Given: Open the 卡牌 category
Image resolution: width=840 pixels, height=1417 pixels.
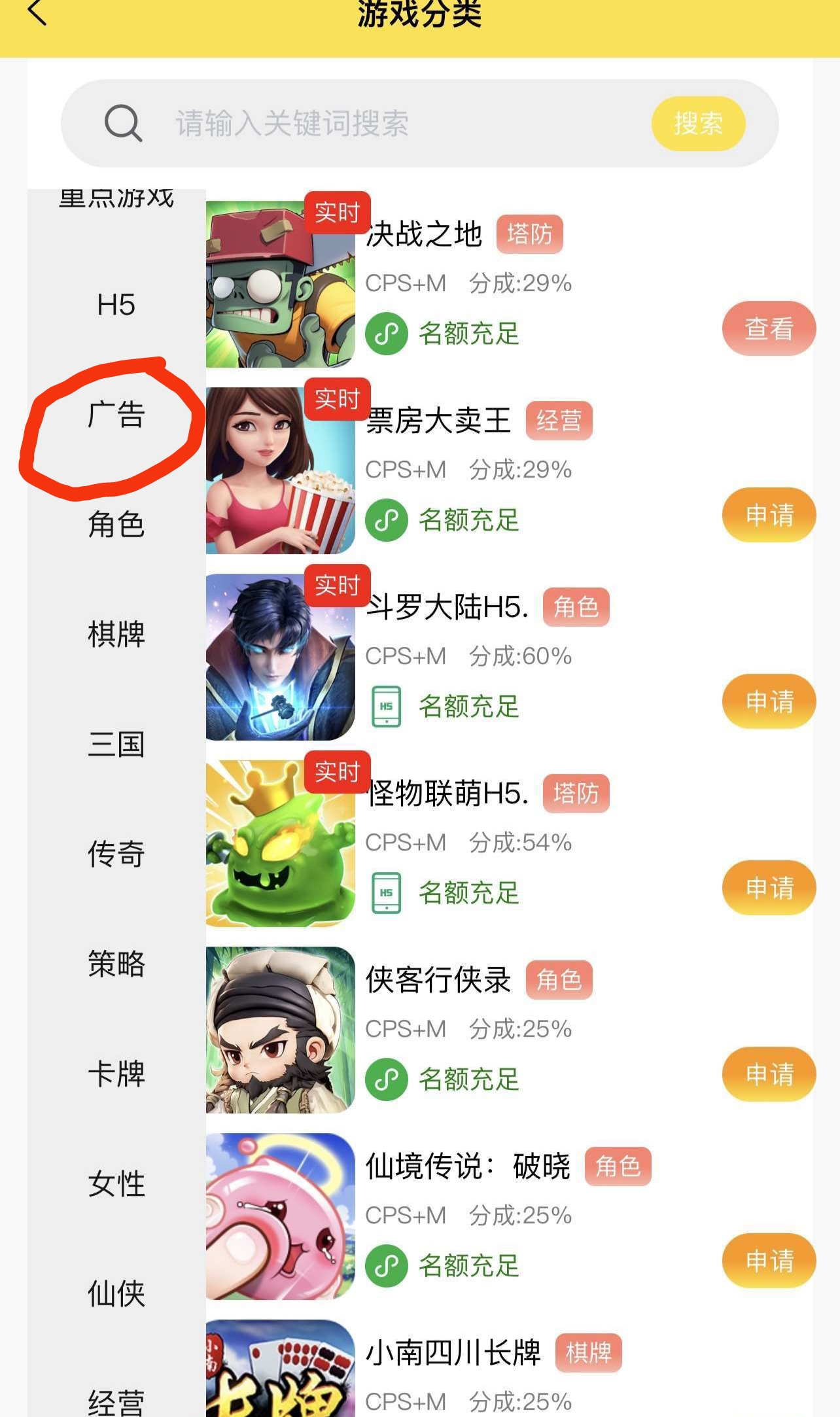Looking at the screenshot, I should pos(116,1074).
